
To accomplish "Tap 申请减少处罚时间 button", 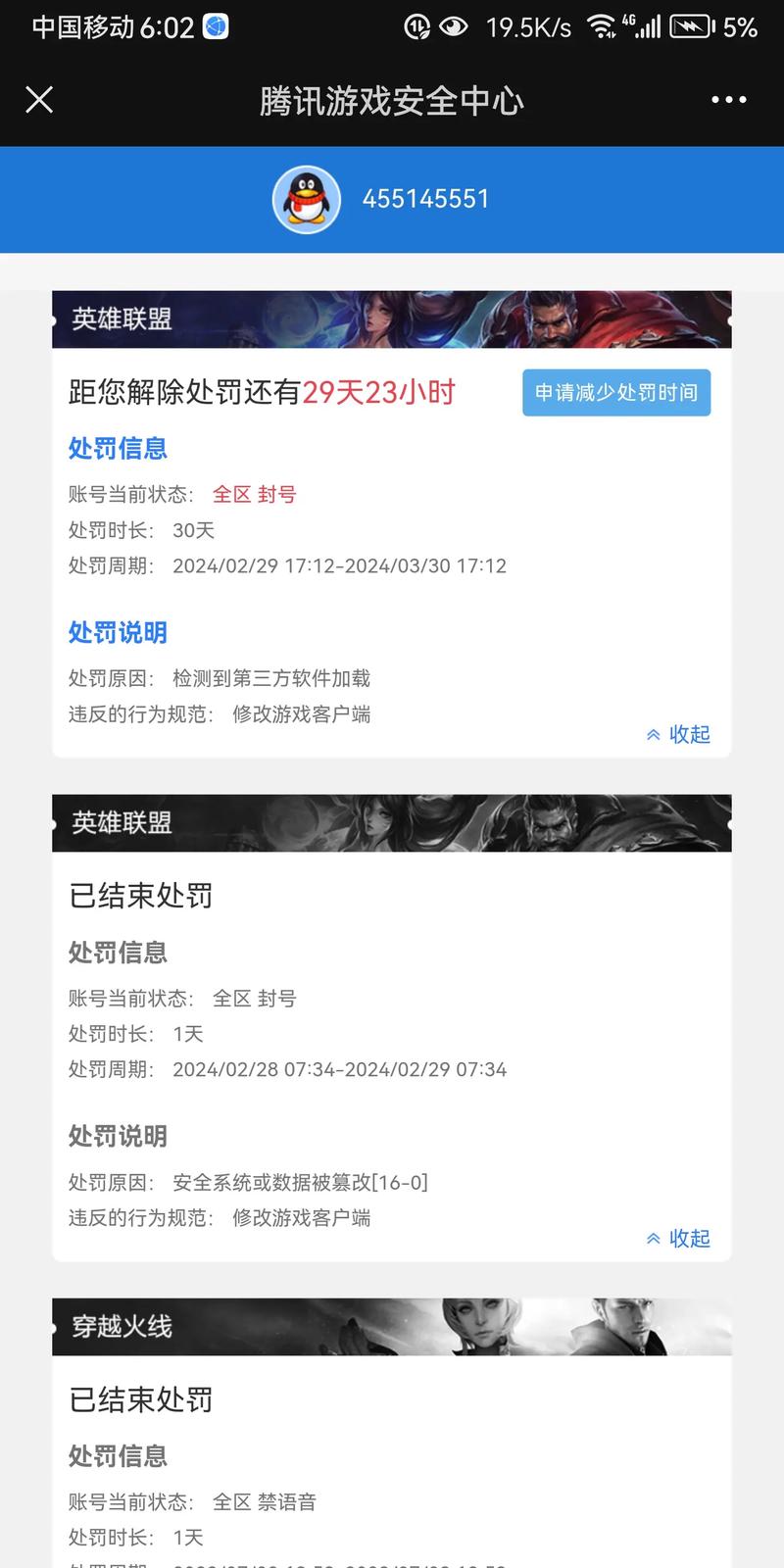I will (615, 393).
